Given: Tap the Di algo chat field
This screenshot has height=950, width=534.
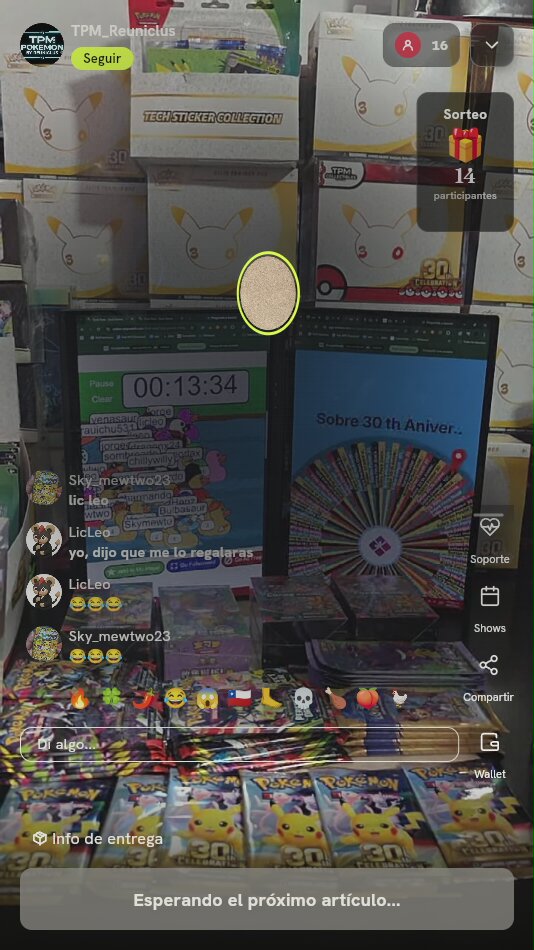Looking at the screenshot, I should (239, 744).
